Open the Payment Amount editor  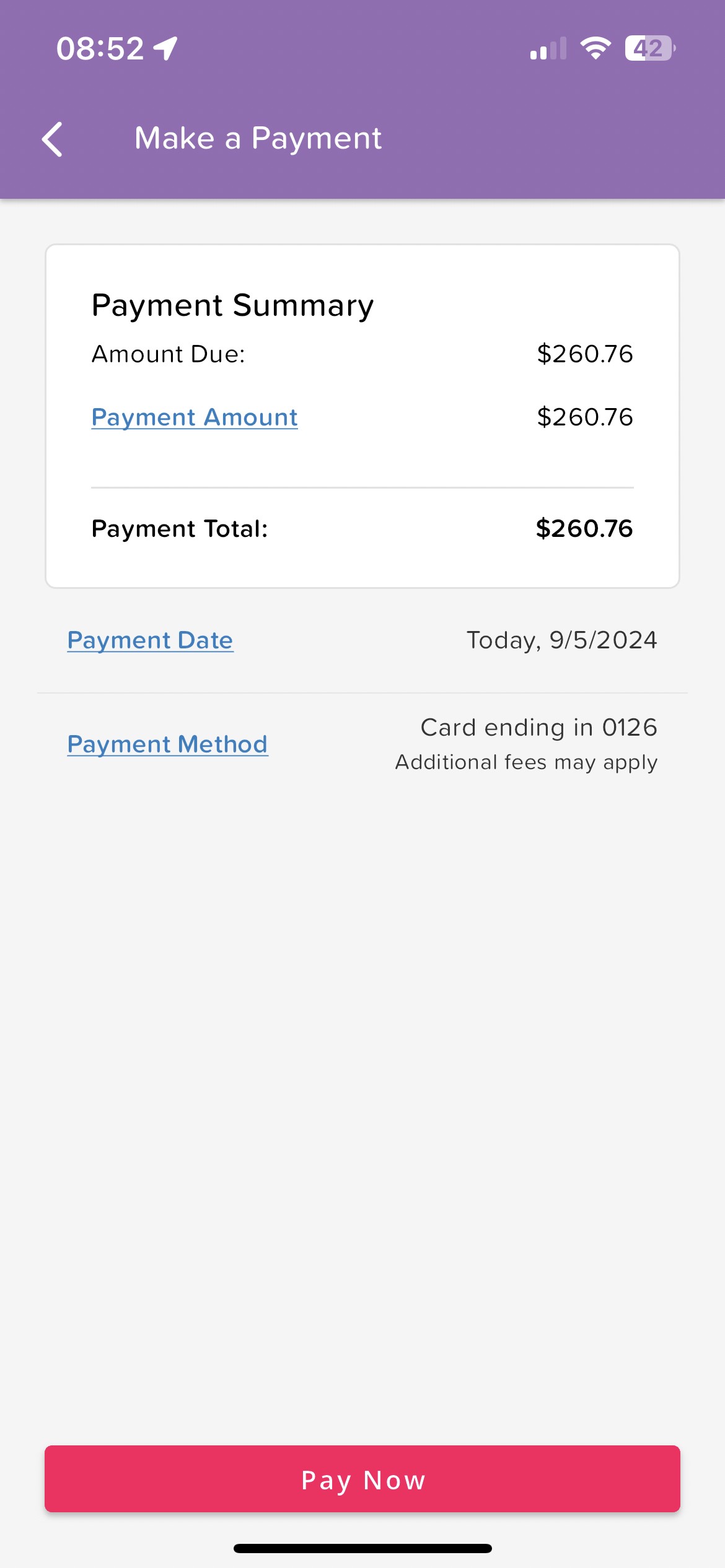click(195, 417)
